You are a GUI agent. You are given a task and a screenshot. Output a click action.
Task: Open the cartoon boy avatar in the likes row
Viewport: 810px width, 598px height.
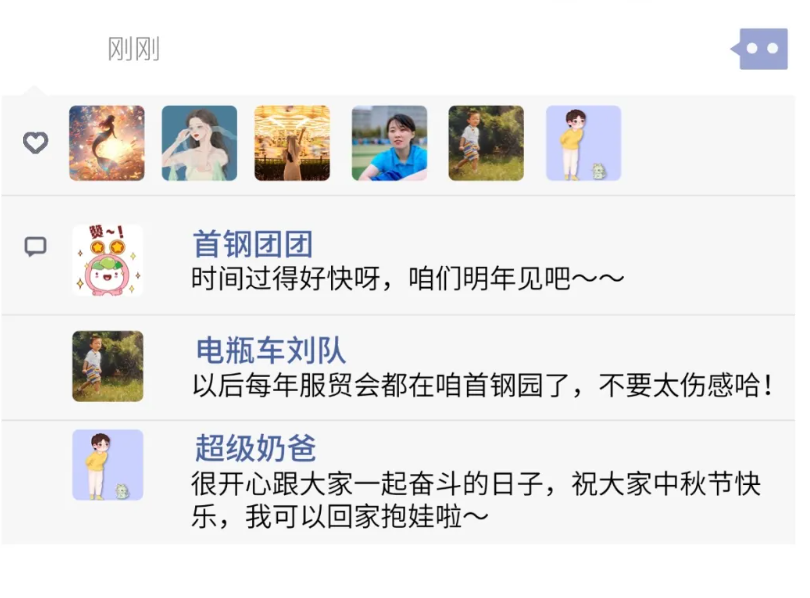pyautogui.click(x=583, y=143)
